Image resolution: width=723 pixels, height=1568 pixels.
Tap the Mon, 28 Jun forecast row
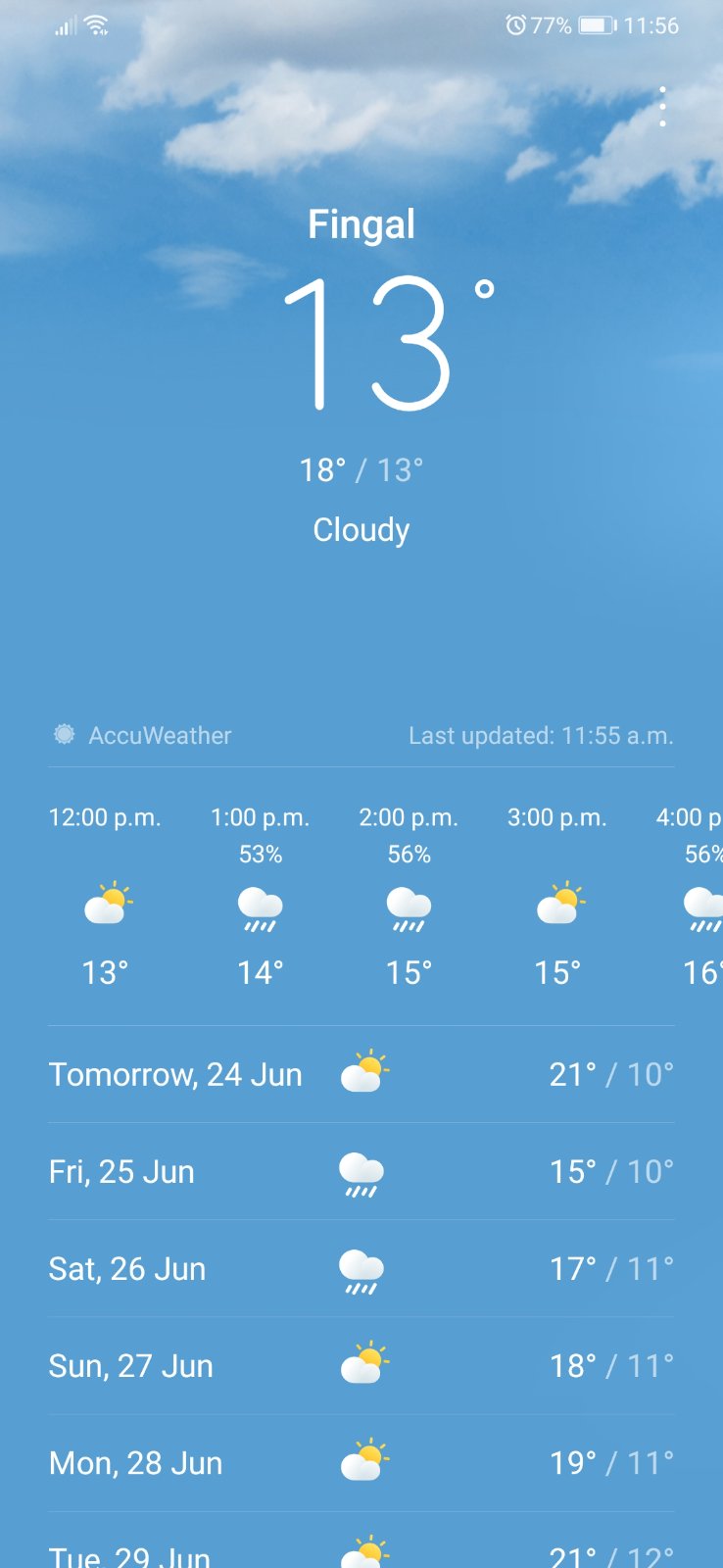pyautogui.click(x=361, y=1462)
